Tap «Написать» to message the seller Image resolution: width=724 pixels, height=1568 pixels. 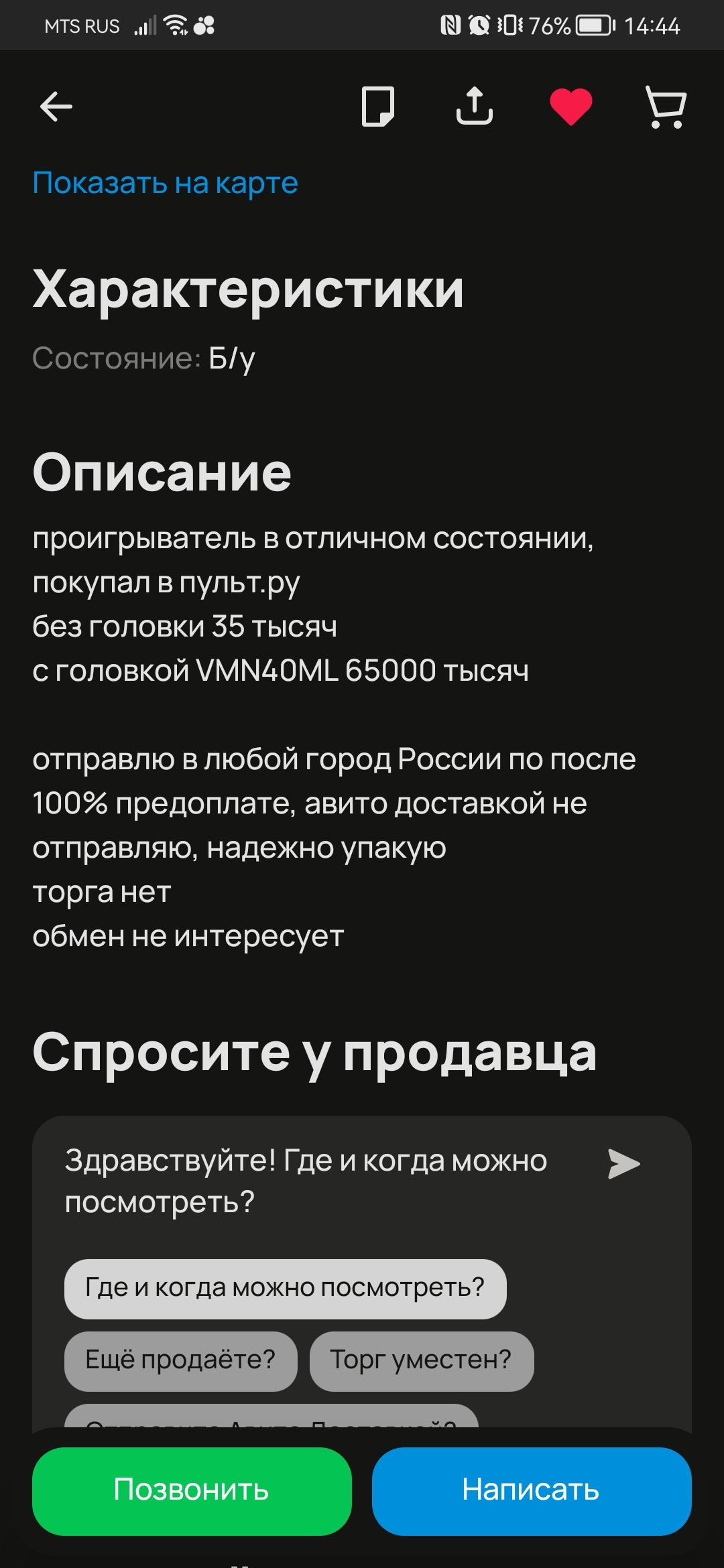point(532,1491)
